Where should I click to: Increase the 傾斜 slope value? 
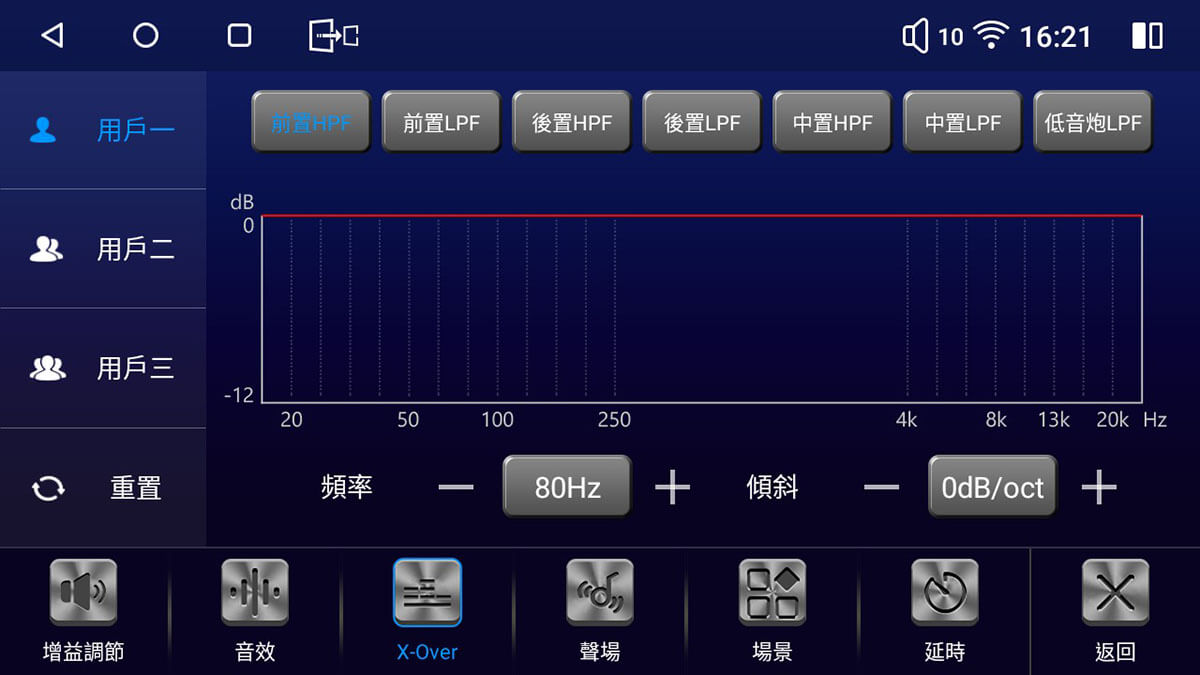pos(1098,487)
